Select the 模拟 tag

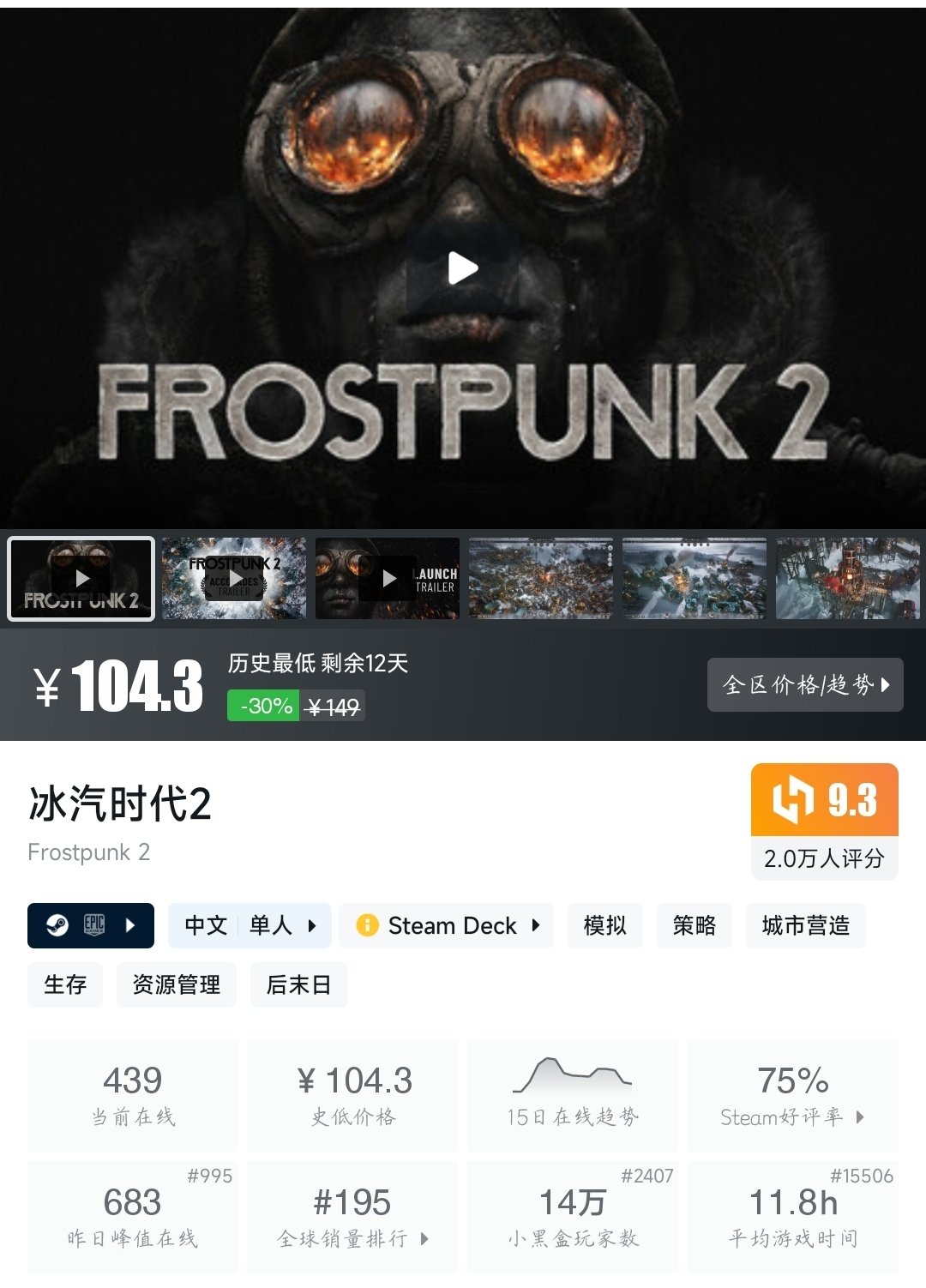pos(605,925)
